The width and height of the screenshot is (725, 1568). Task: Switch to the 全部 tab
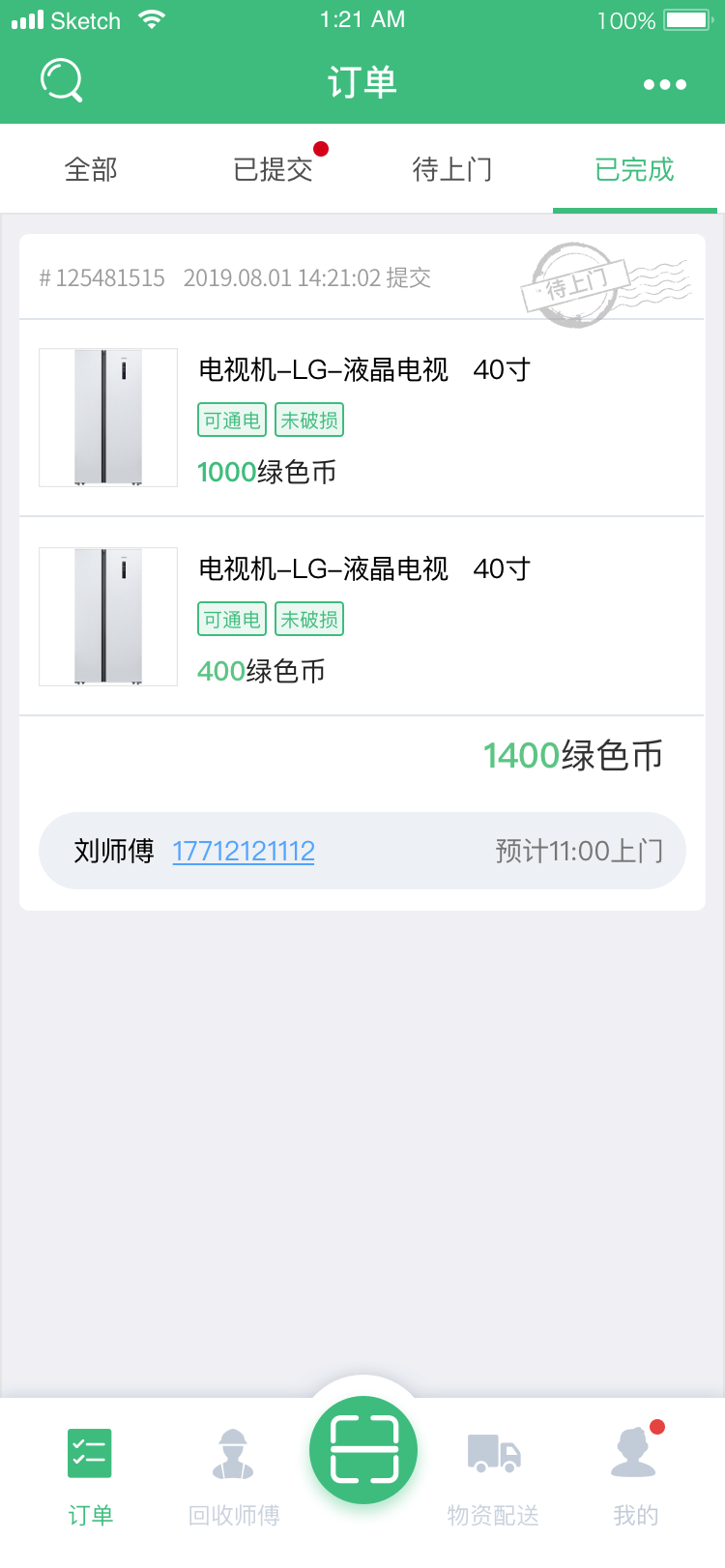pyautogui.click(x=91, y=169)
